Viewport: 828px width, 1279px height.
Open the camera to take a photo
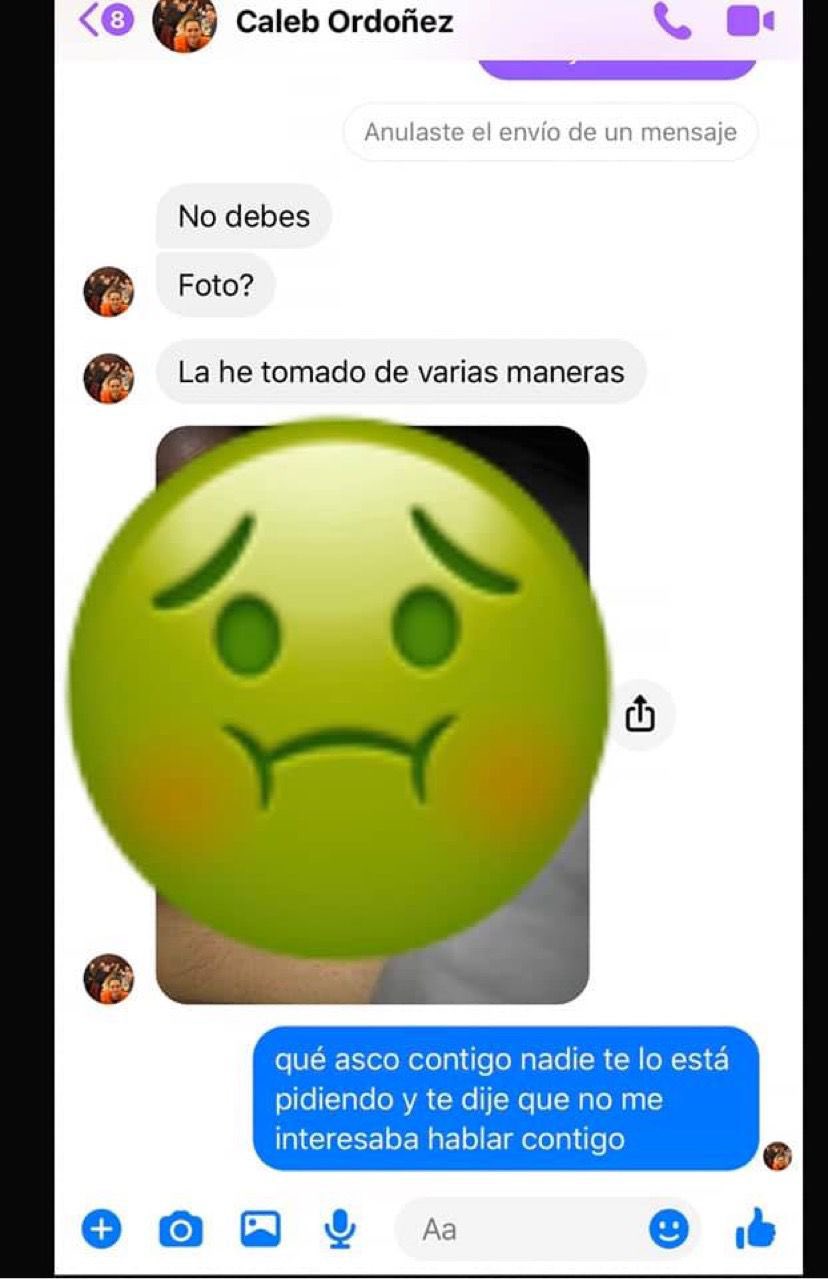[x=180, y=1228]
